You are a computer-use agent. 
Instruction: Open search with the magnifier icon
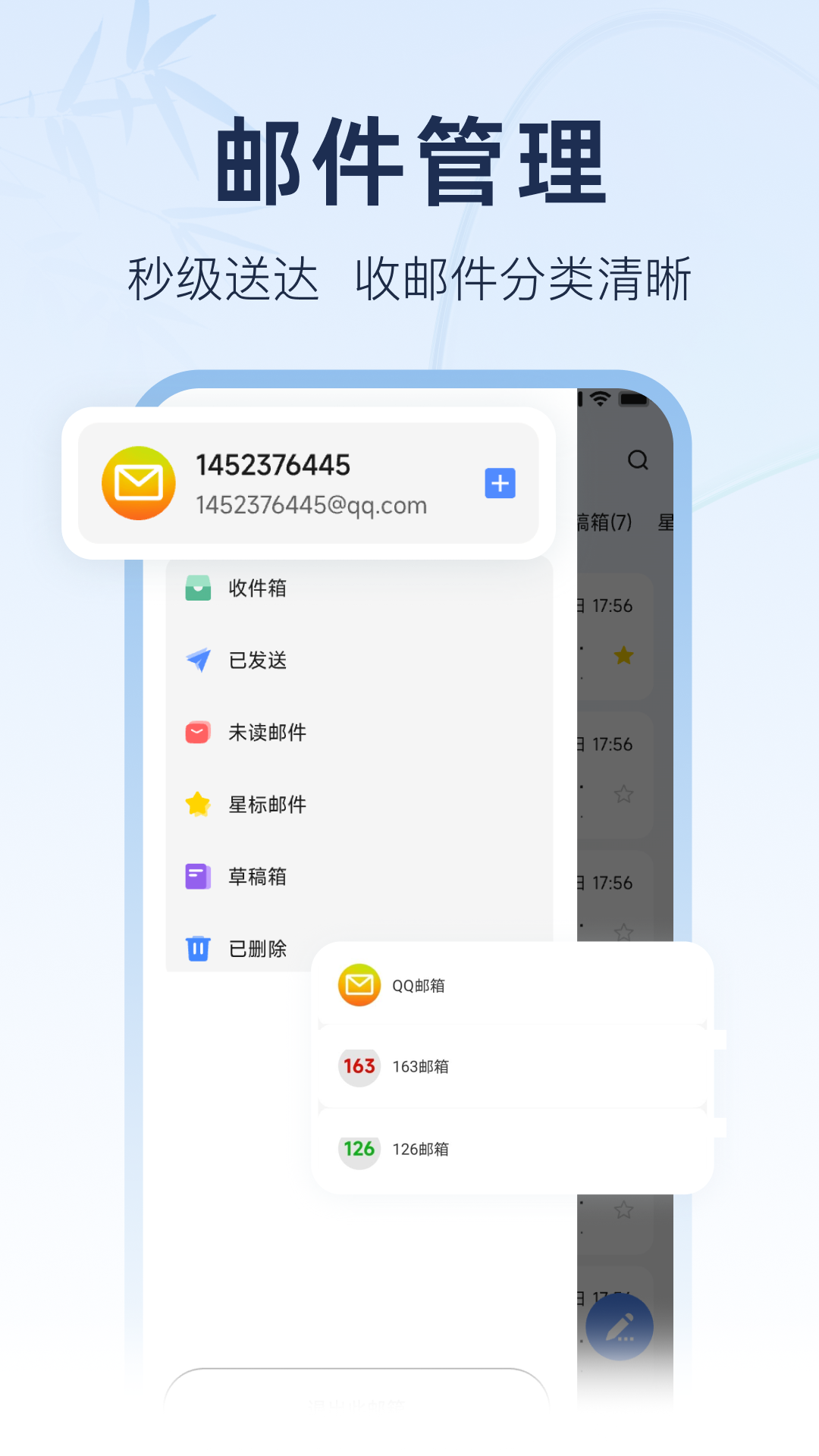pos(637,459)
